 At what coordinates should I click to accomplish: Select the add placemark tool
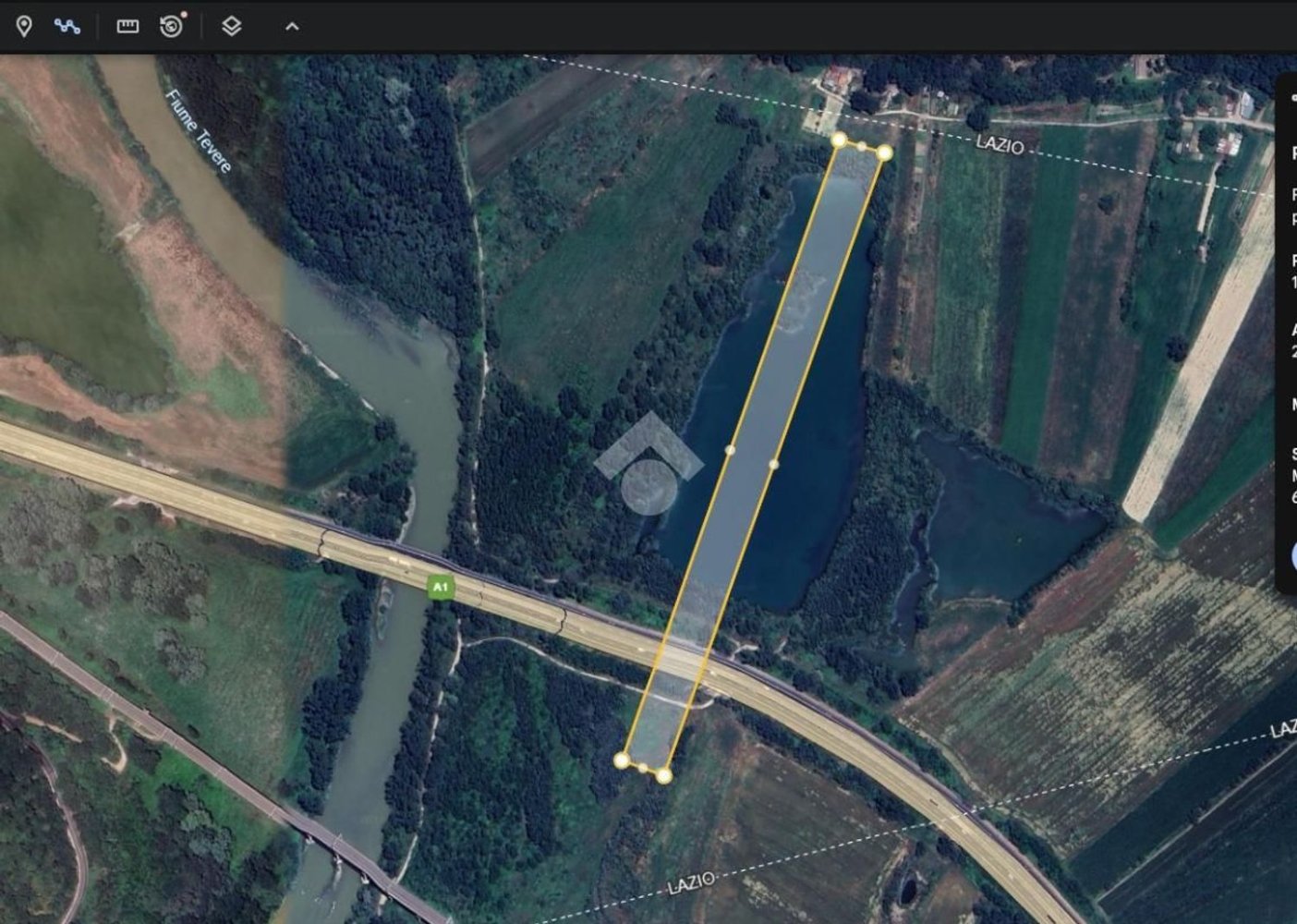[x=24, y=27]
